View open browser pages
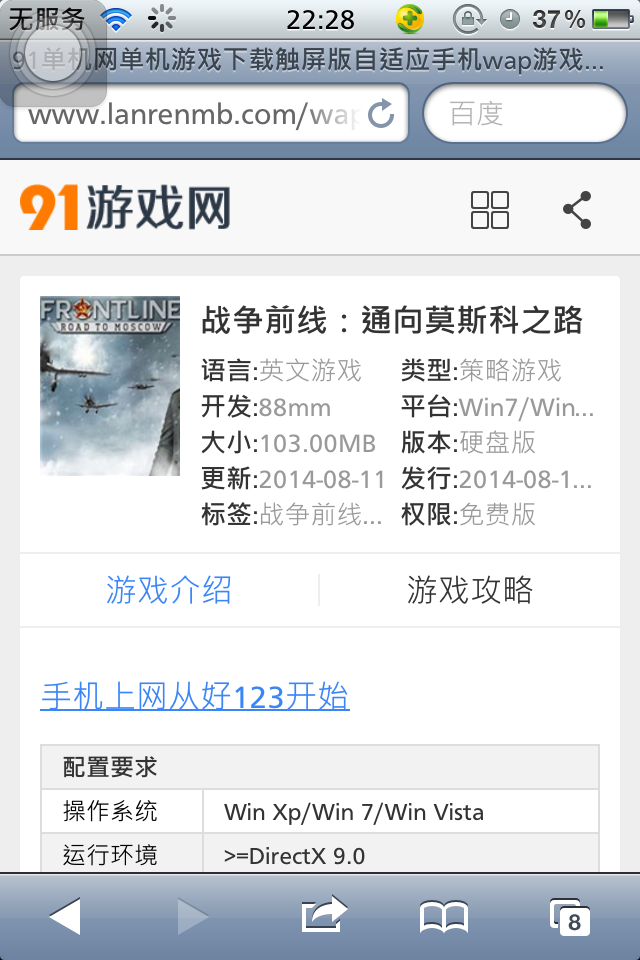The width and height of the screenshot is (640, 960). click(570, 916)
